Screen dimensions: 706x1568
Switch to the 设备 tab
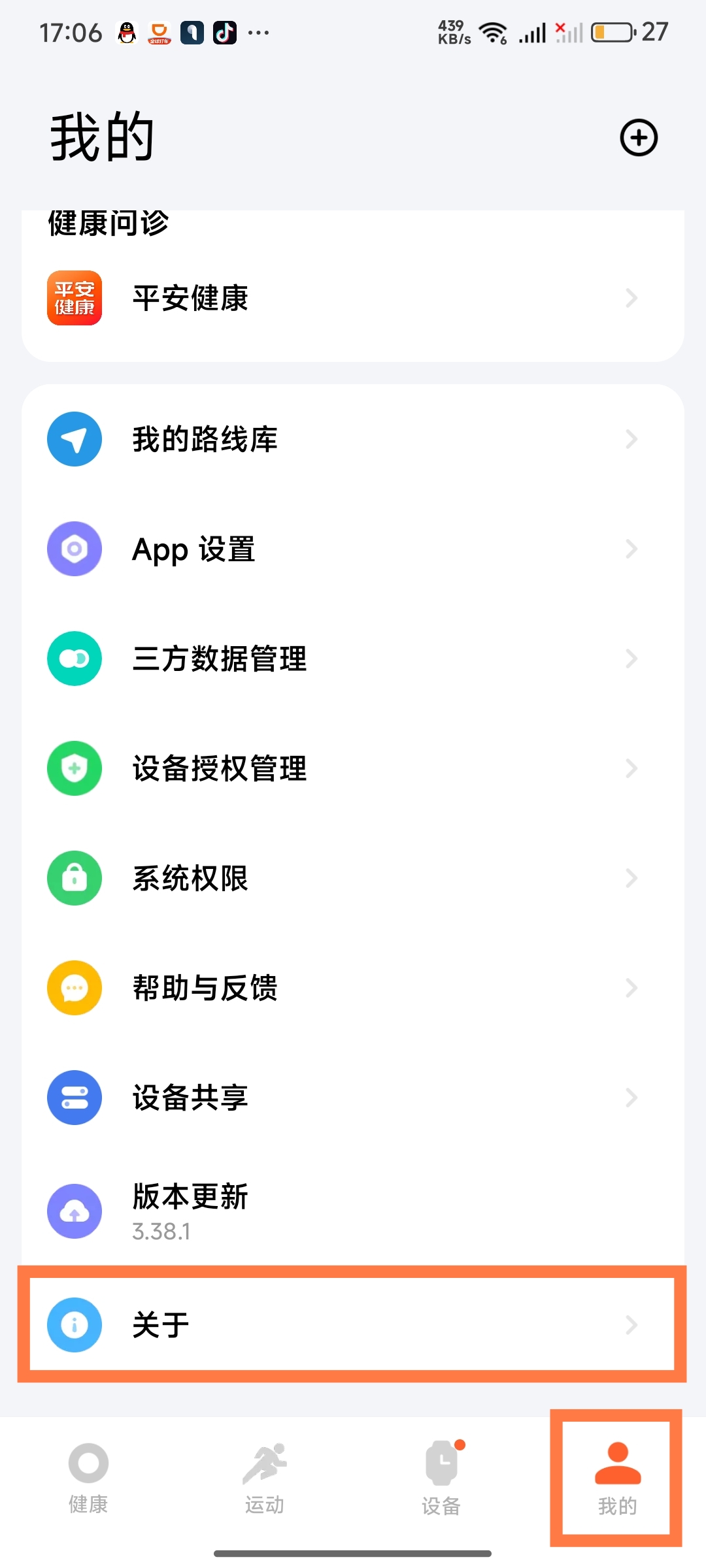(441, 1478)
